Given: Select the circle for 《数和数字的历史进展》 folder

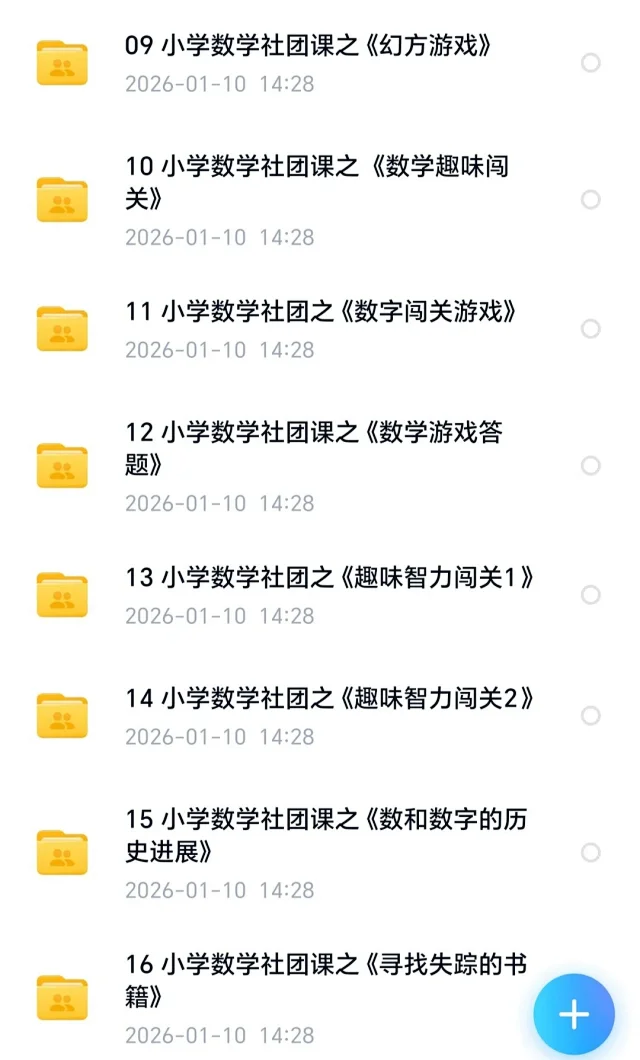Looking at the screenshot, I should click(x=591, y=853).
